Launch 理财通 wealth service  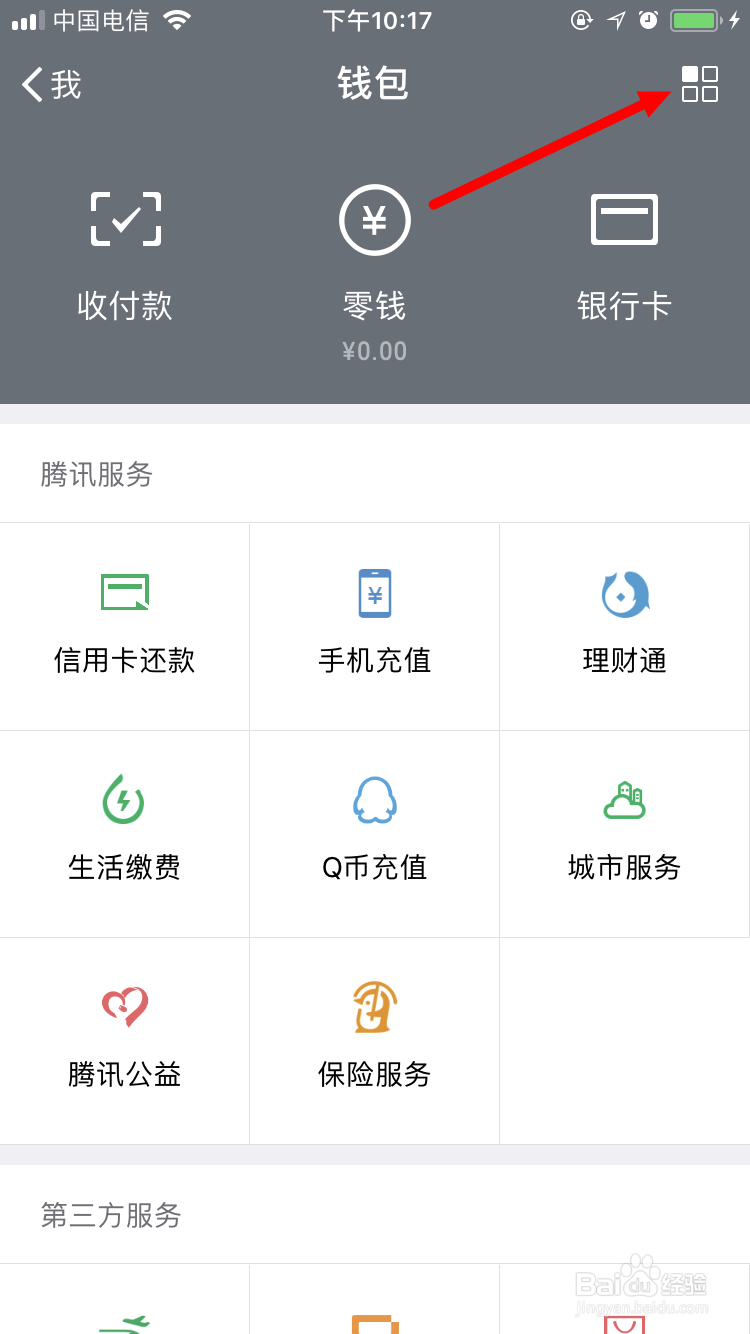625,627
